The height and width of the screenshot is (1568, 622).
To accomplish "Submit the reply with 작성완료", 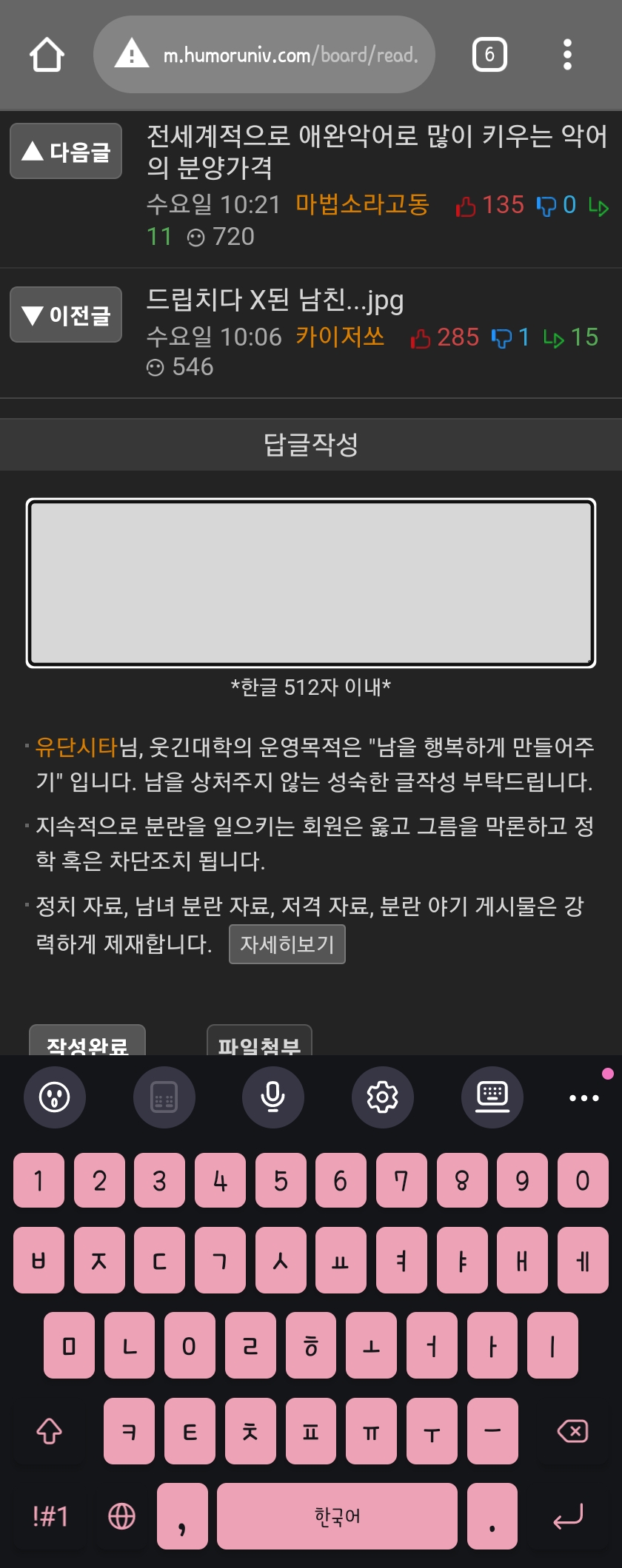I will point(87,1042).
